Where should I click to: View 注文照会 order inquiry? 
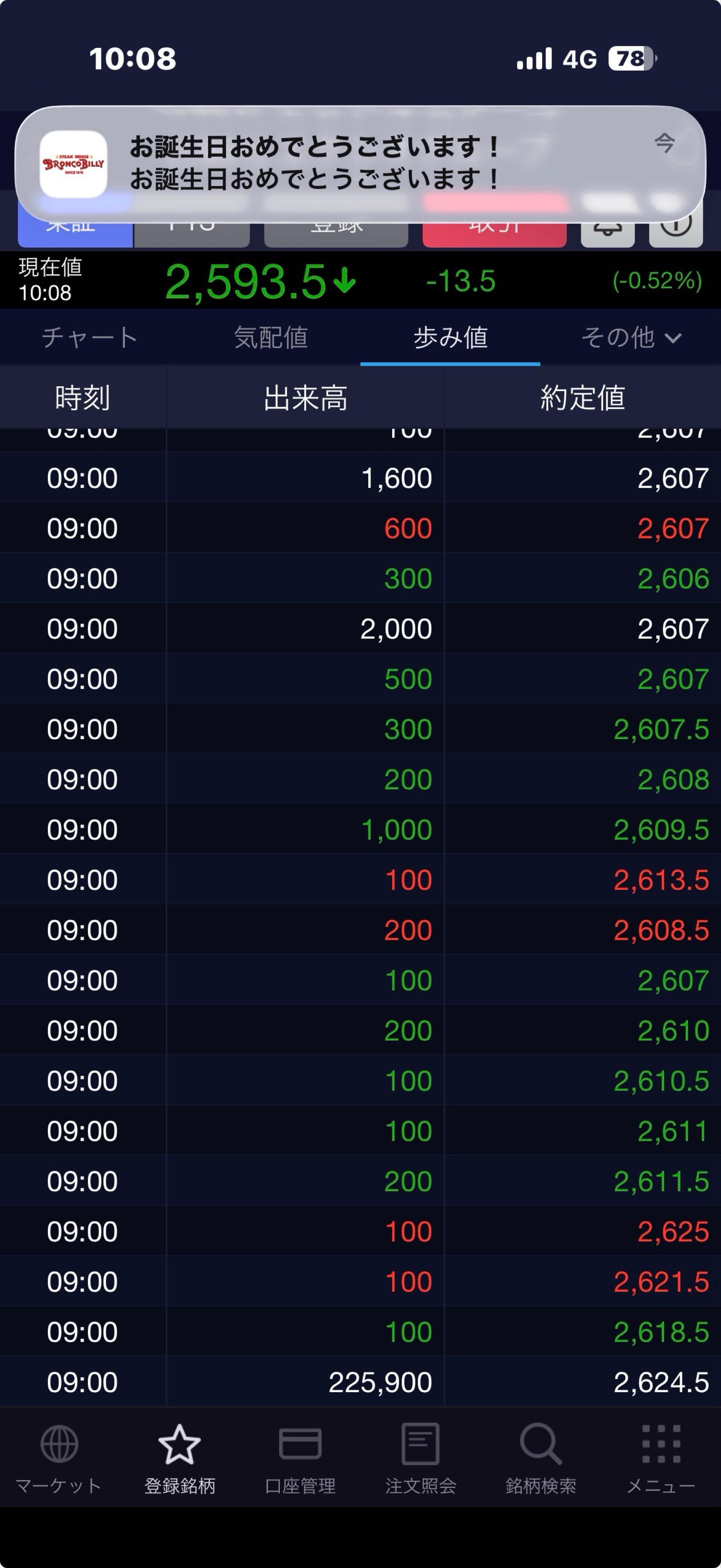pos(421,1458)
